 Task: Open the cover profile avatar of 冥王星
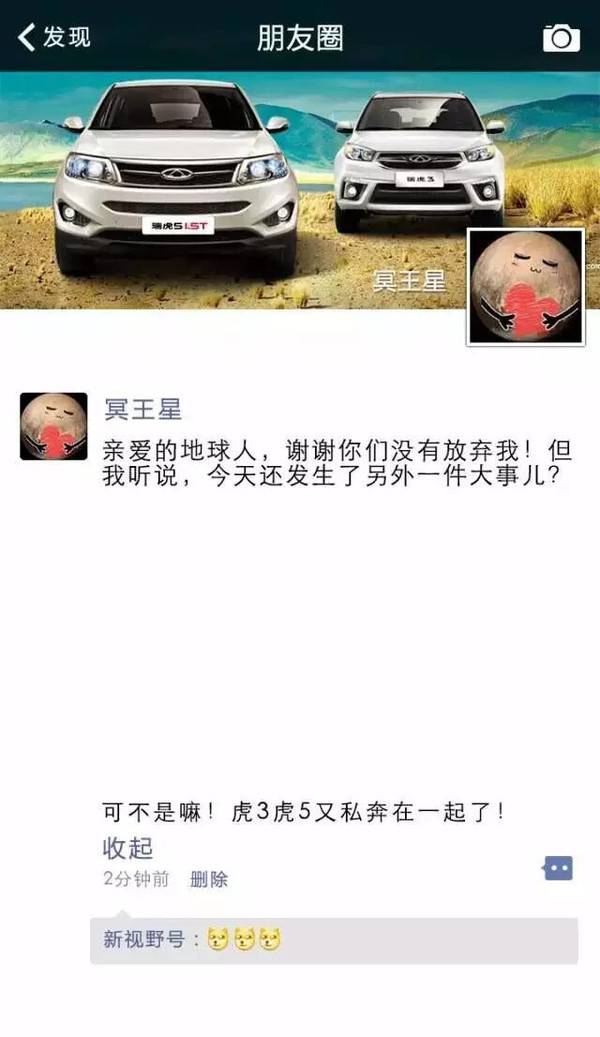[x=526, y=287]
